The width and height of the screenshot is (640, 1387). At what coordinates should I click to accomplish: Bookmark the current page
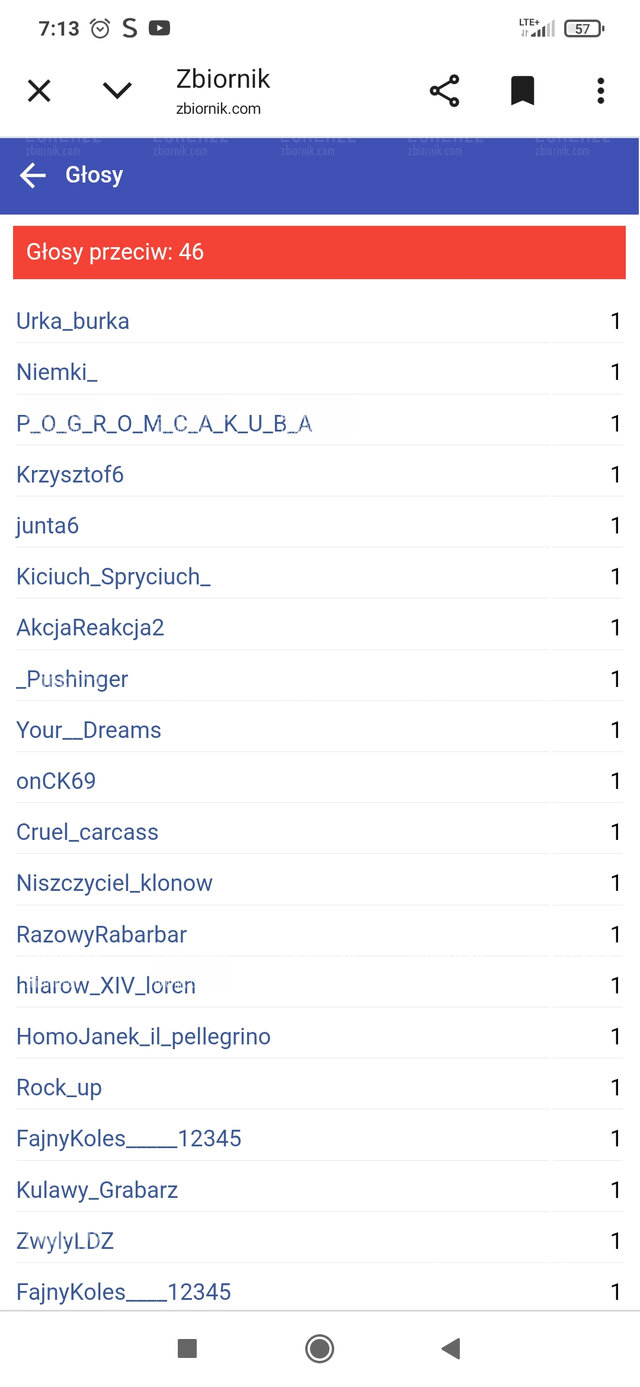pos(522,91)
